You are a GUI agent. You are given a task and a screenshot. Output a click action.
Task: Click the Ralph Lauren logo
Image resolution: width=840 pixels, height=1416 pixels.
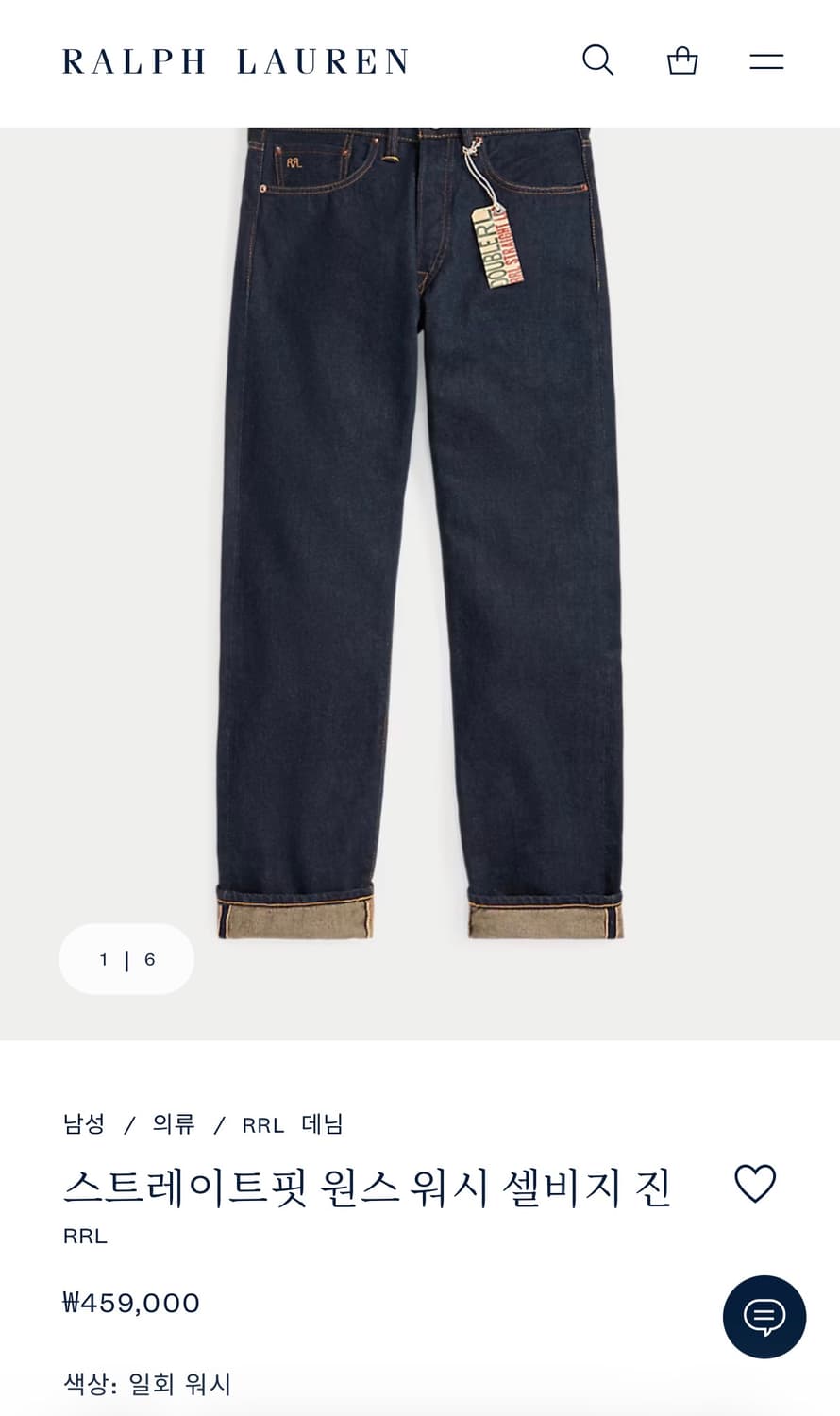tap(234, 59)
